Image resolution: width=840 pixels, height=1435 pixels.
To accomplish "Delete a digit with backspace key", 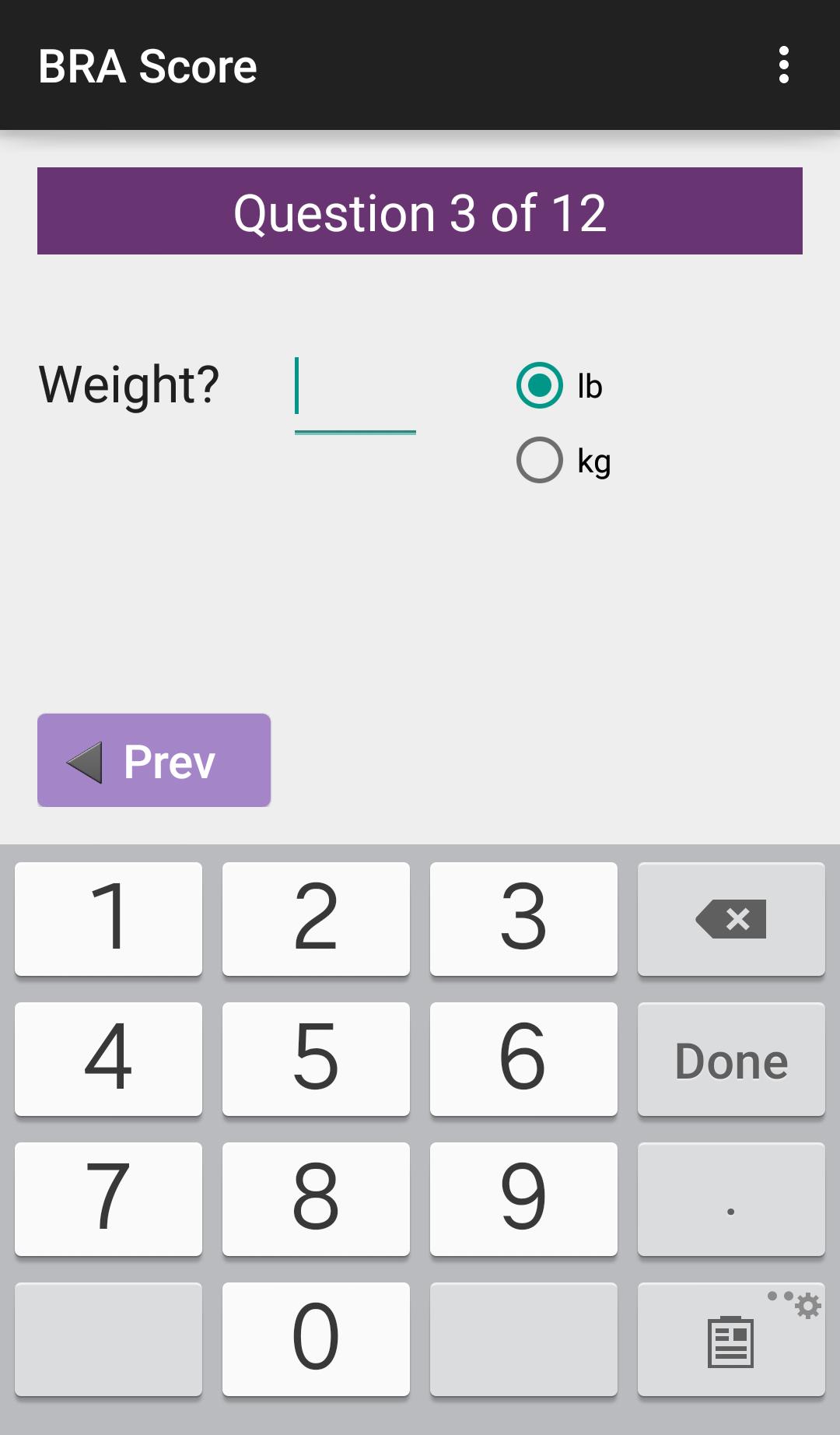I will click(x=730, y=919).
